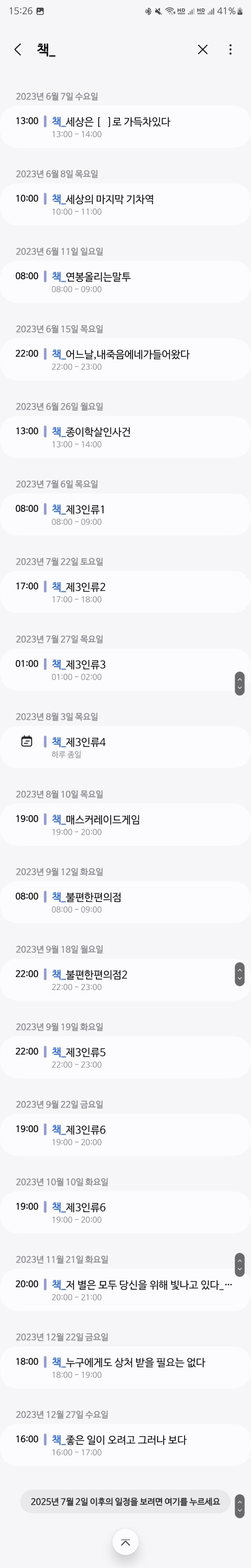The image size is (251, 1568).
Task: Select the event 책_종이학살인사건
Action: click(x=125, y=437)
